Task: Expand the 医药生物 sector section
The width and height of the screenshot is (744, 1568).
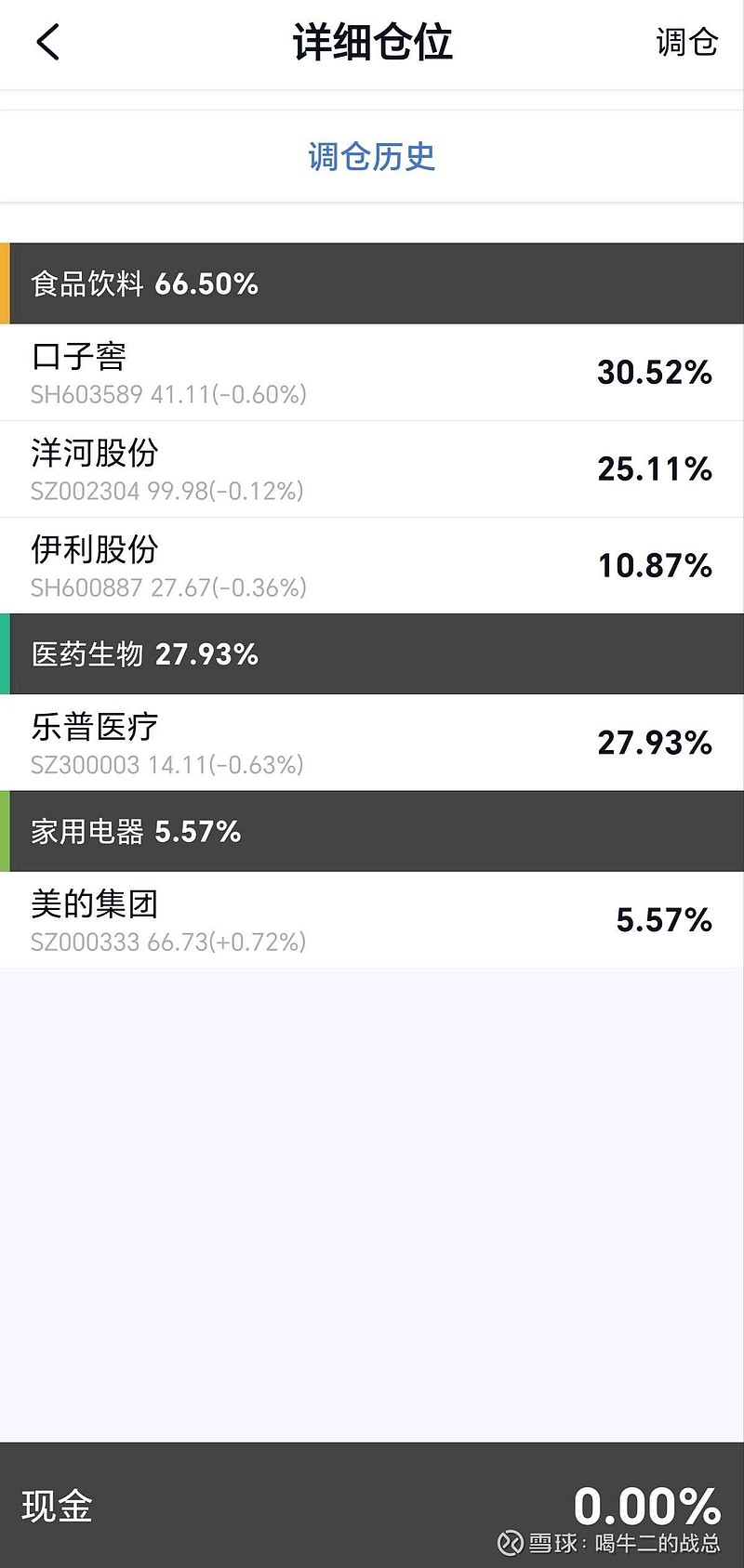Action: (x=372, y=653)
